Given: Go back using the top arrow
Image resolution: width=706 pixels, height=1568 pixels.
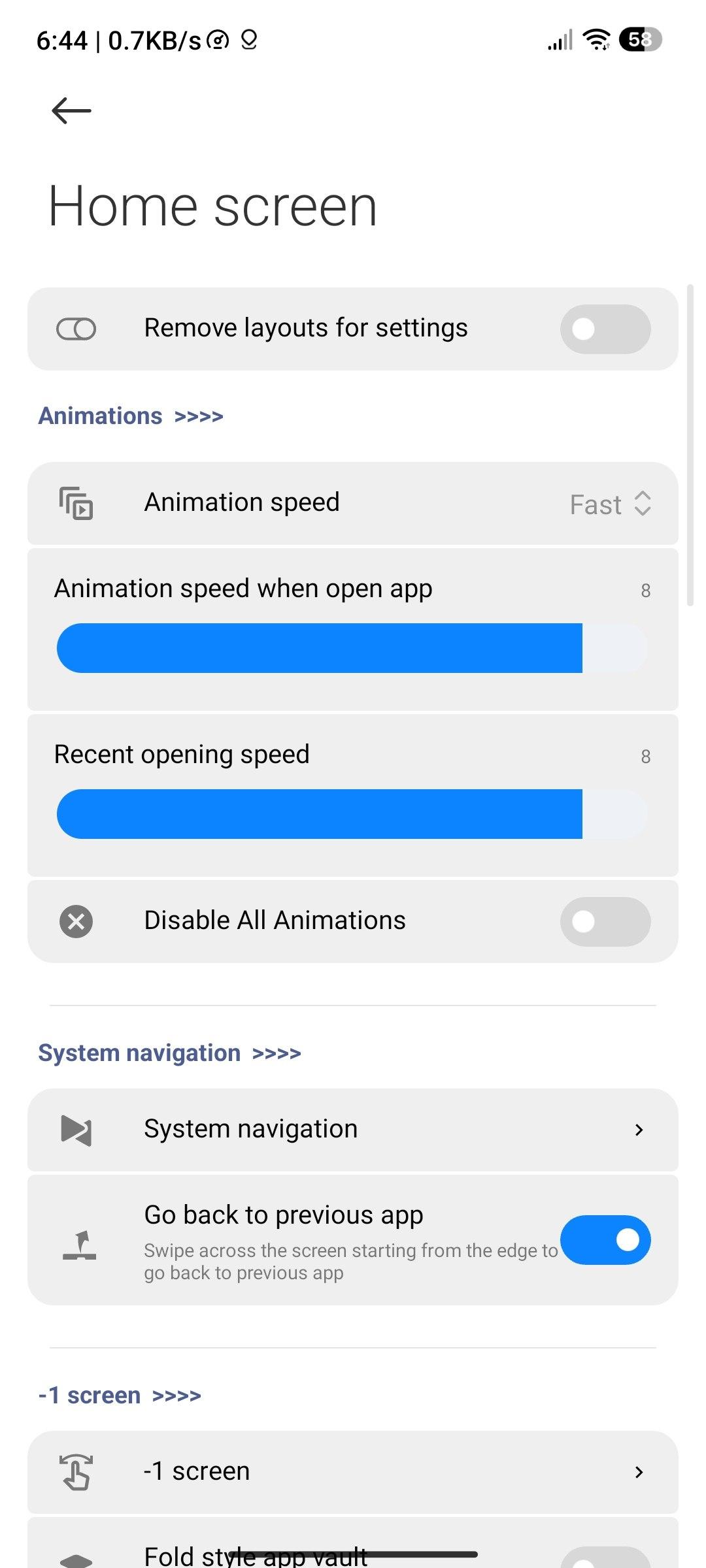Looking at the screenshot, I should 71,110.
